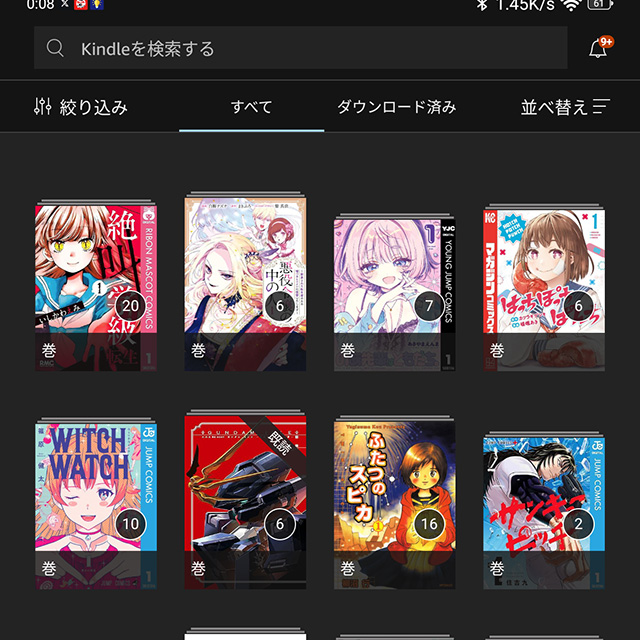Open the 20-volume Ribon Mascot Comics series
The height and width of the screenshot is (640, 640).
tap(95, 285)
